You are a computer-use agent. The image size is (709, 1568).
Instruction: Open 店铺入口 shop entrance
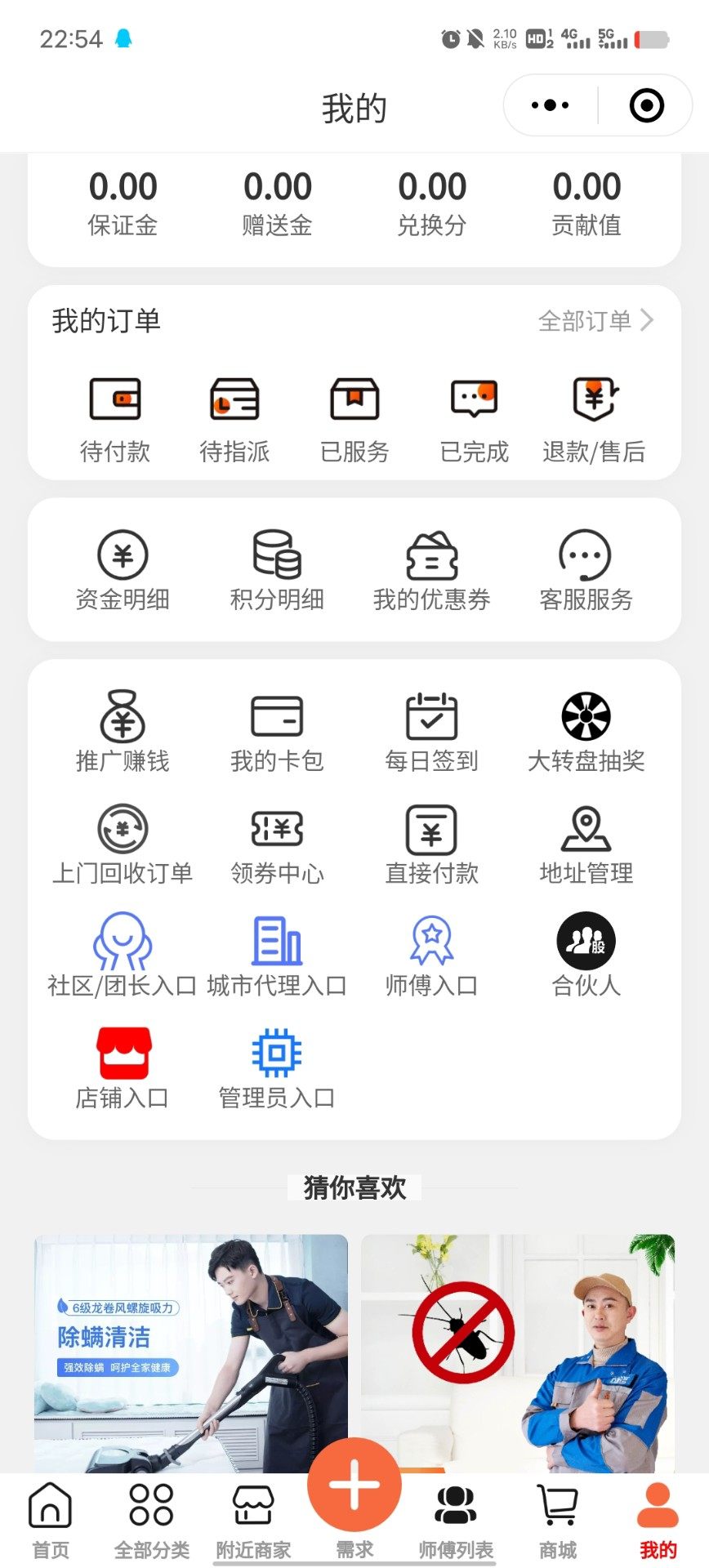pos(123,1068)
